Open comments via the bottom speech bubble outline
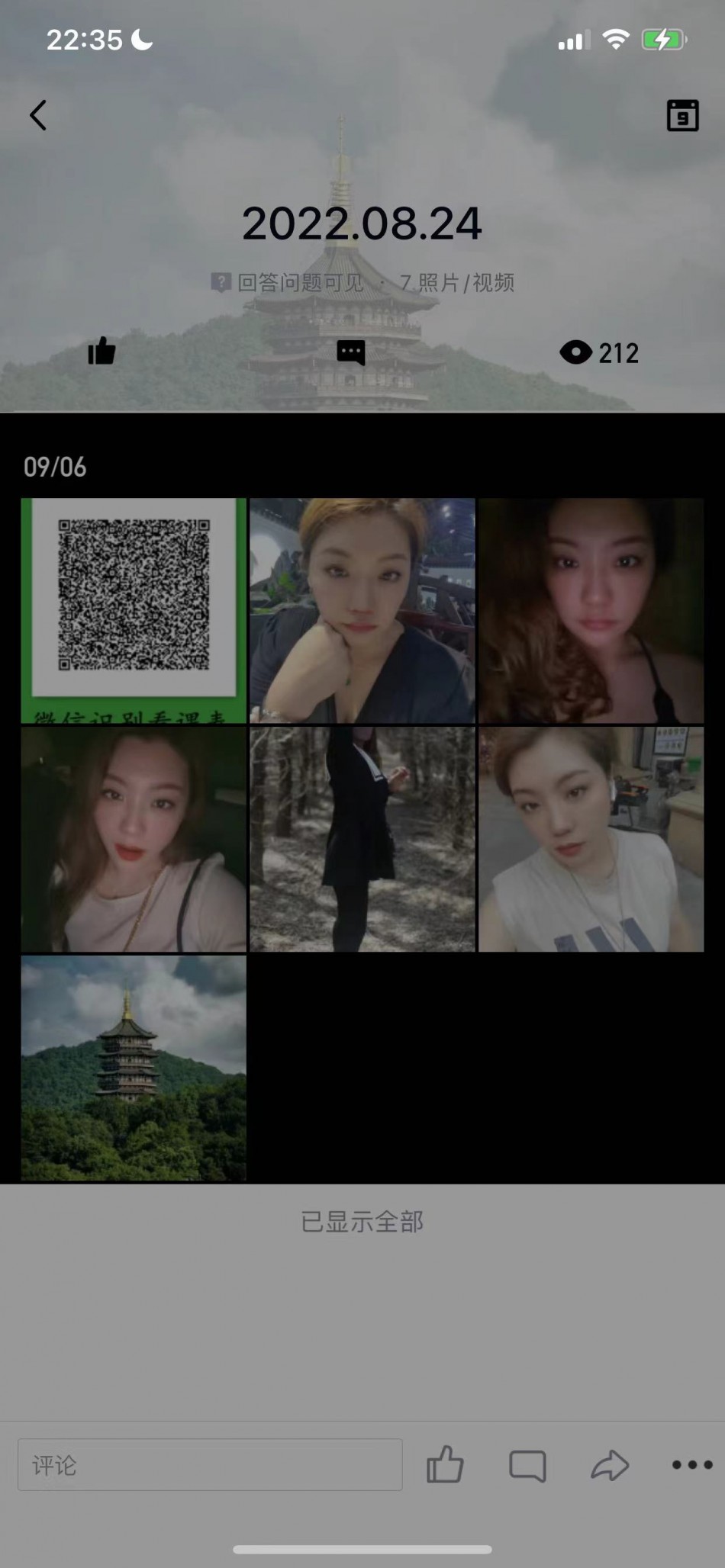This screenshot has height=1568, width=725. [x=527, y=1465]
